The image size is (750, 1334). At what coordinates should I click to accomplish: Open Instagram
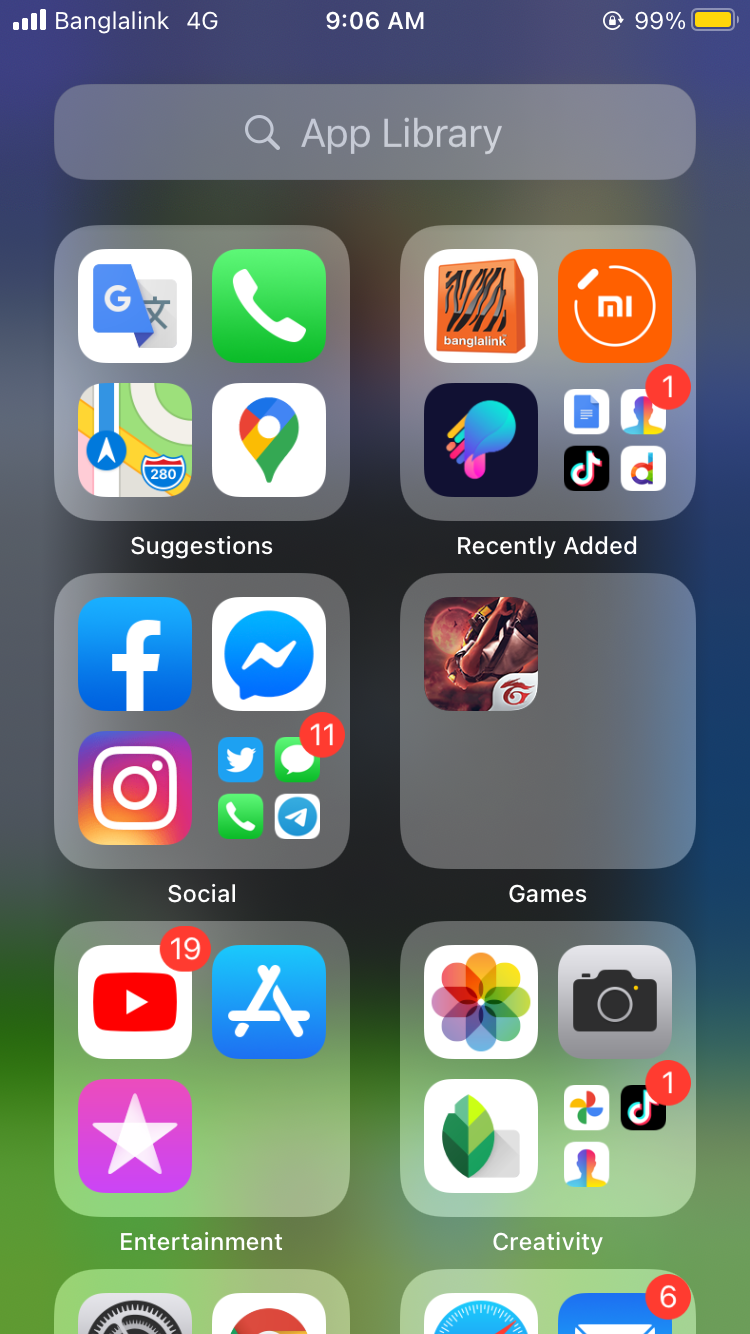coord(135,788)
